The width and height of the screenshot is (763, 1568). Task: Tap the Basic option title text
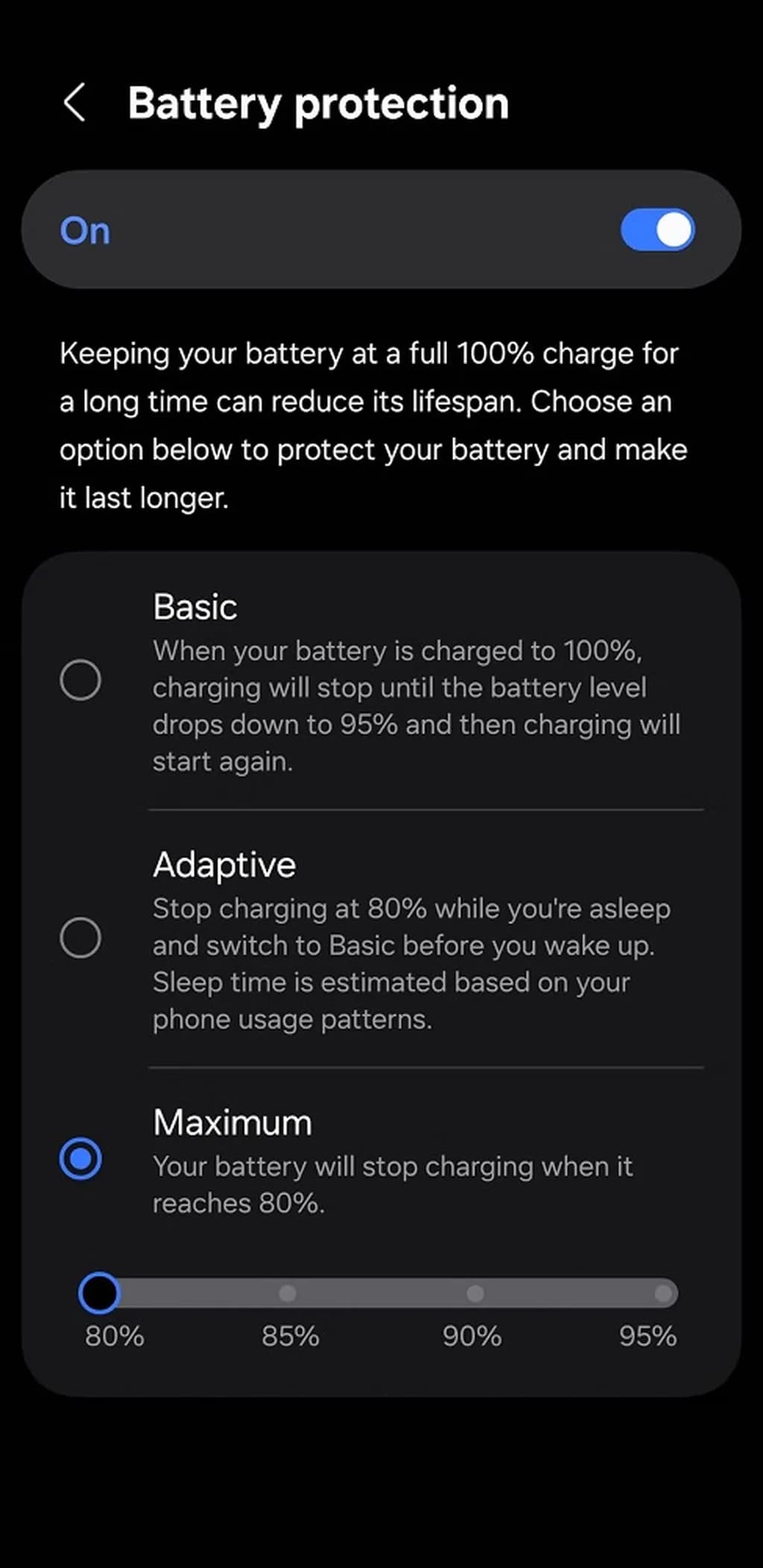tap(194, 606)
